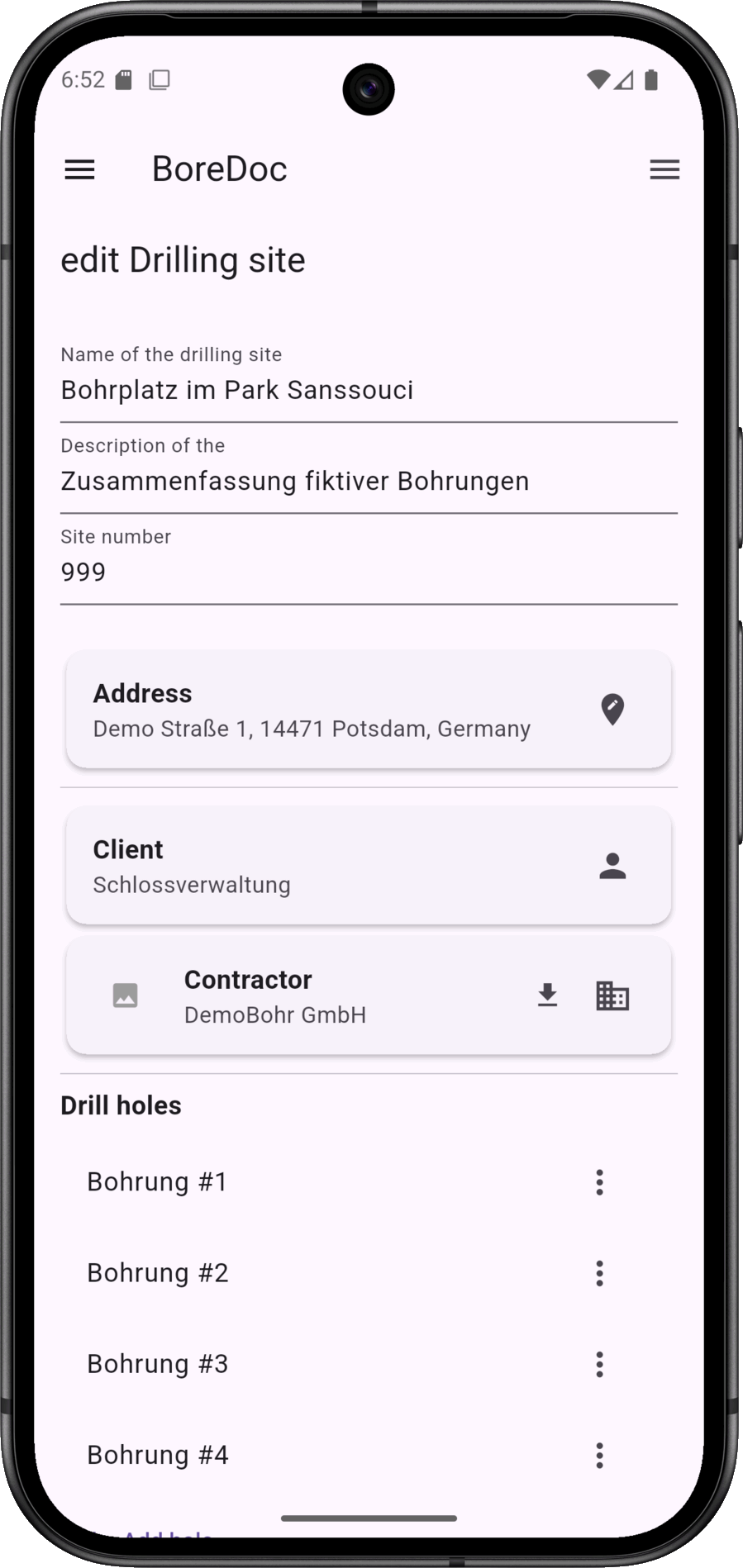Edit the site number field
Viewport: 743px width, 1568px height.
[368, 572]
